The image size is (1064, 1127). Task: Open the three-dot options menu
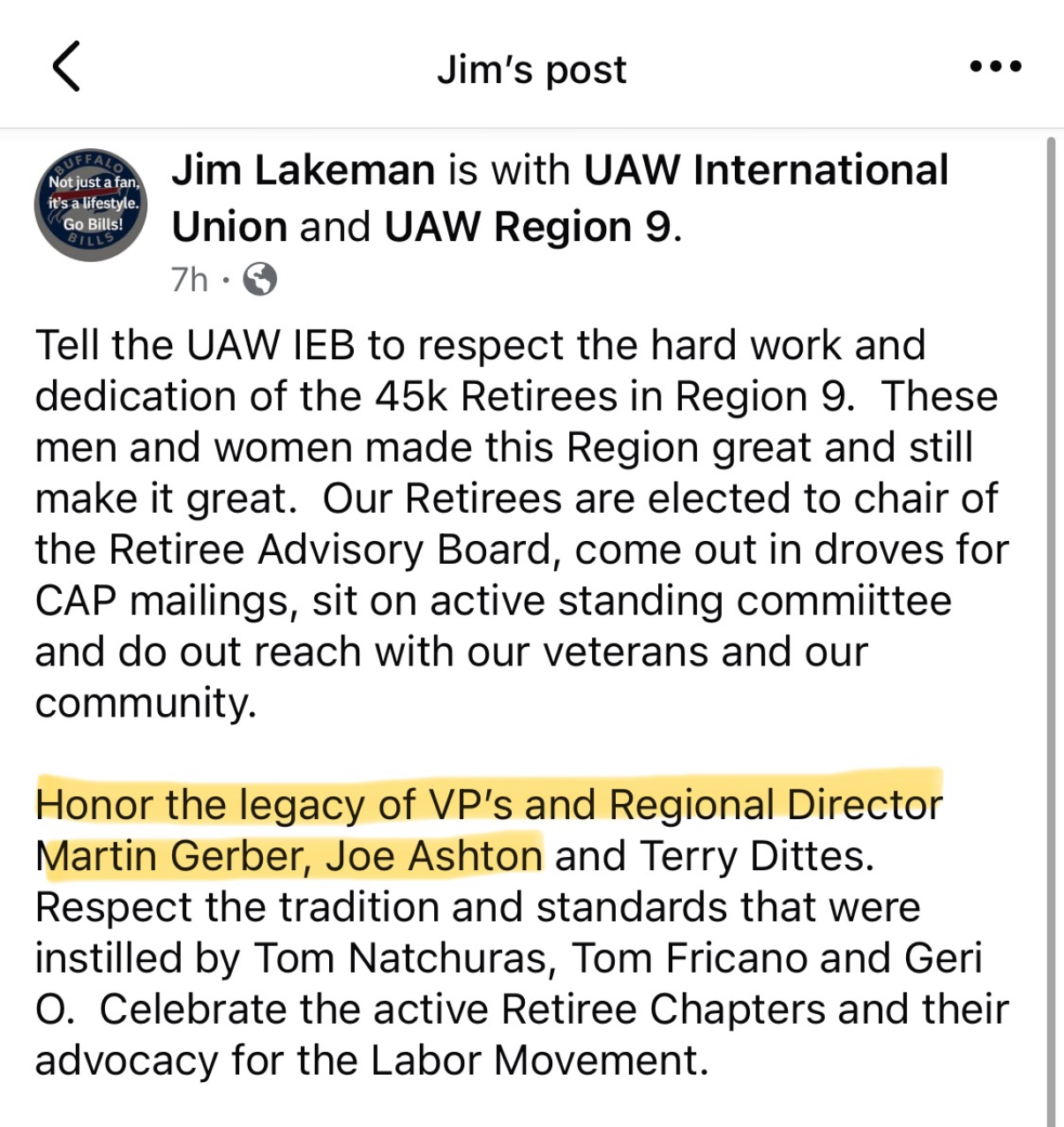(x=995, y=66)
